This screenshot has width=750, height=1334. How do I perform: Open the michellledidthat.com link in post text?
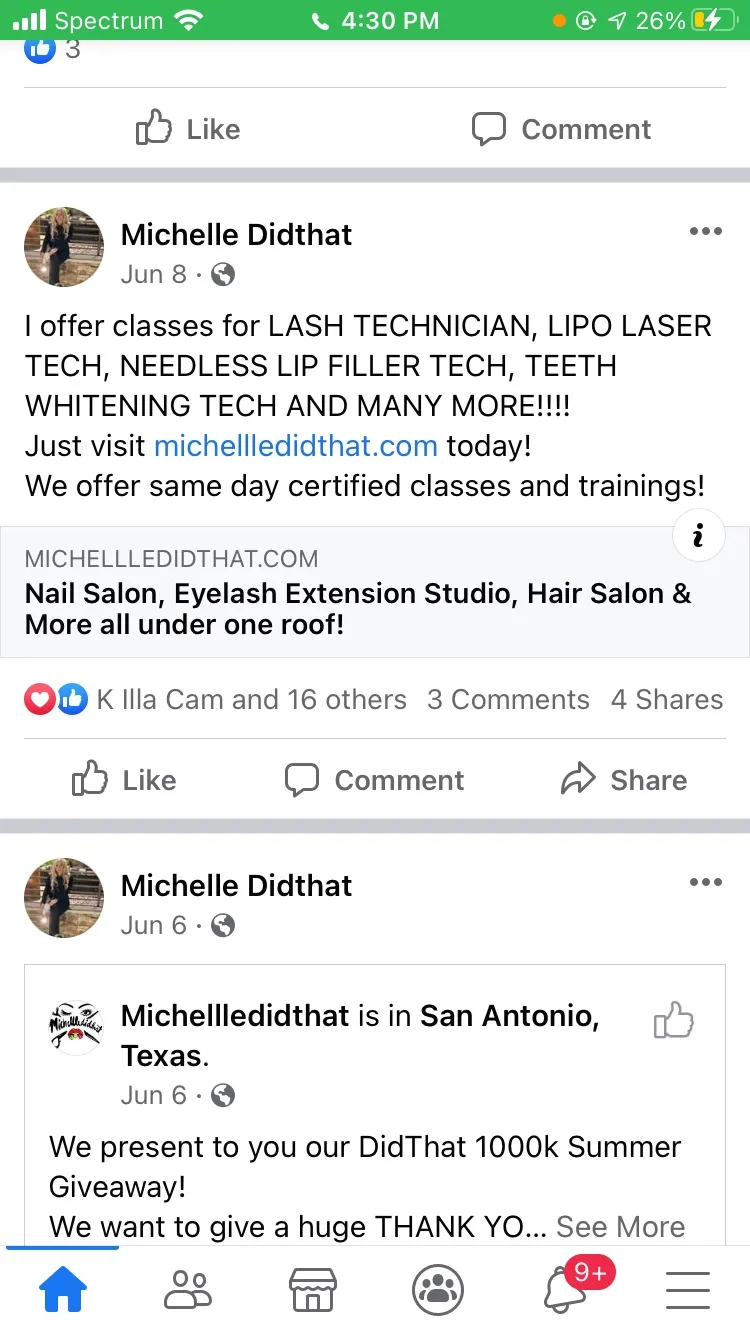coord(296,445)
